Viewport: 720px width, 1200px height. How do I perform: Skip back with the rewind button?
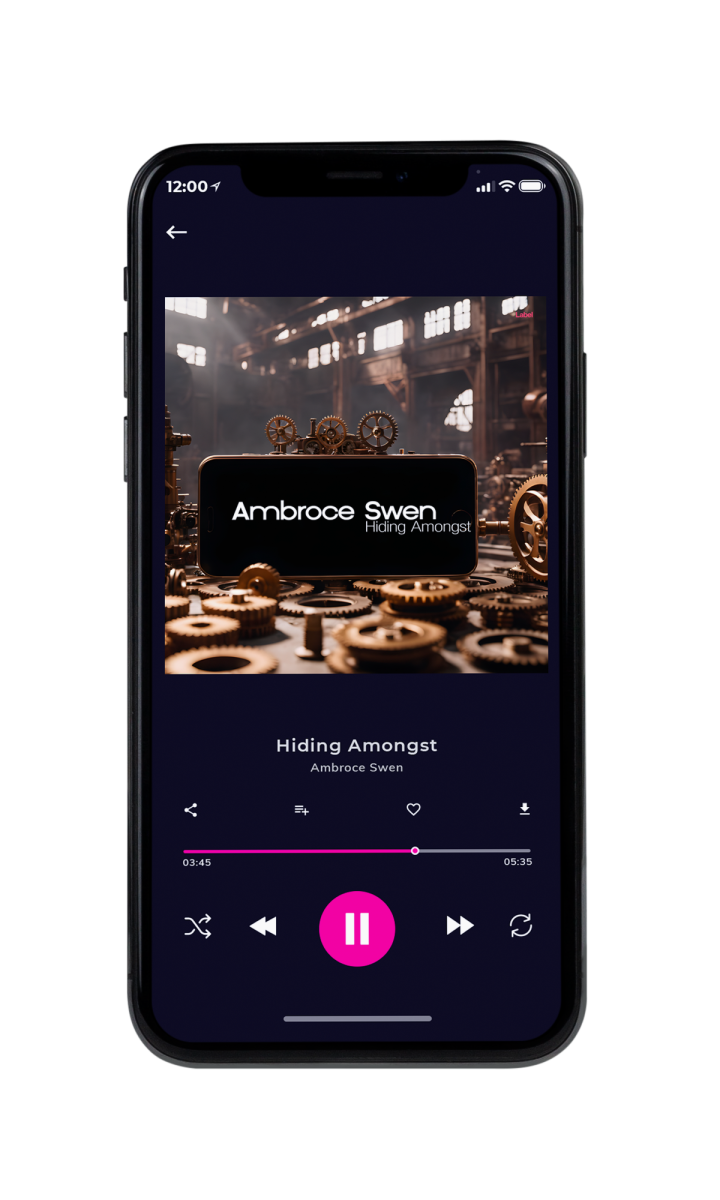click(x=263, y=927)
